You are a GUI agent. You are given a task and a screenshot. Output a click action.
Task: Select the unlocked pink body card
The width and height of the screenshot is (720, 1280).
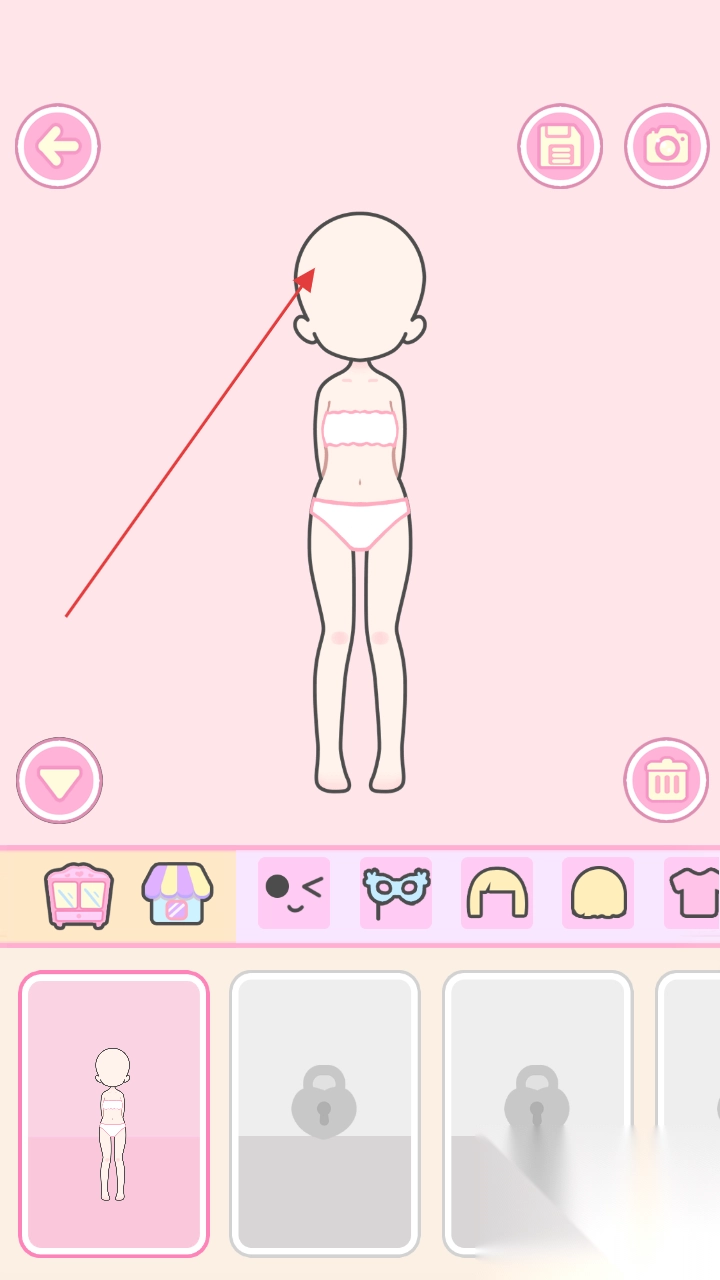pos(114,1113)
